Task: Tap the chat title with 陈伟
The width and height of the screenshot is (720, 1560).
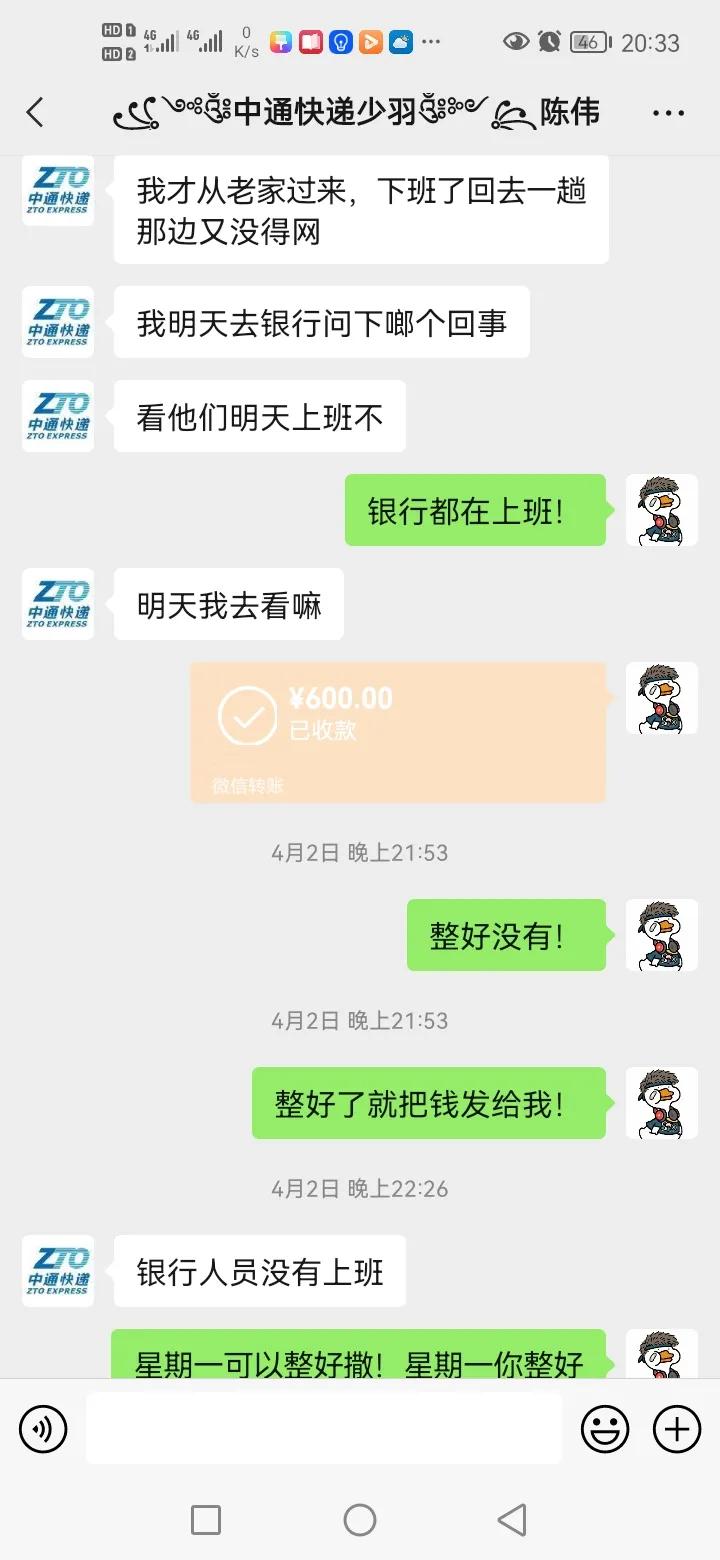Action: pos(360,112)
